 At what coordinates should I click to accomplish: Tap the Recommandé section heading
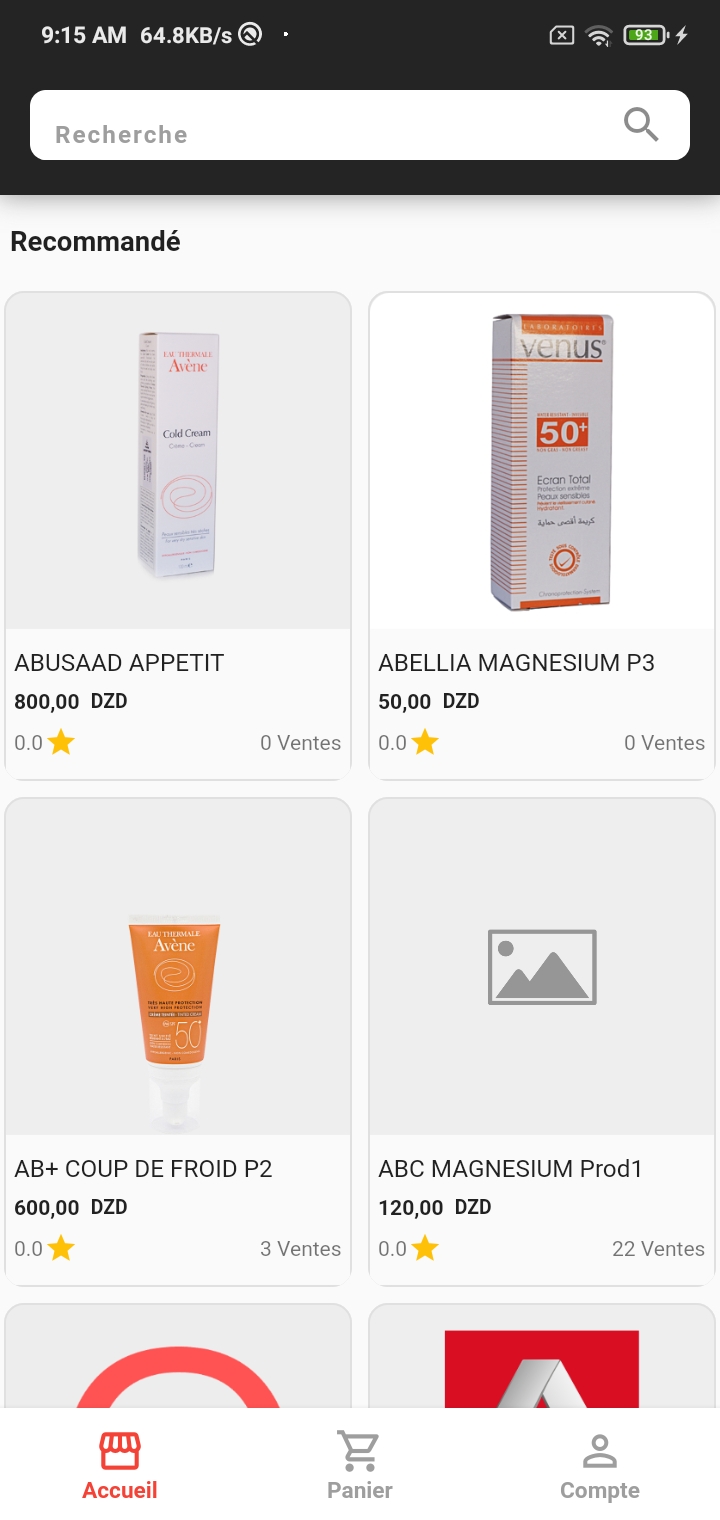coord(95,241)
